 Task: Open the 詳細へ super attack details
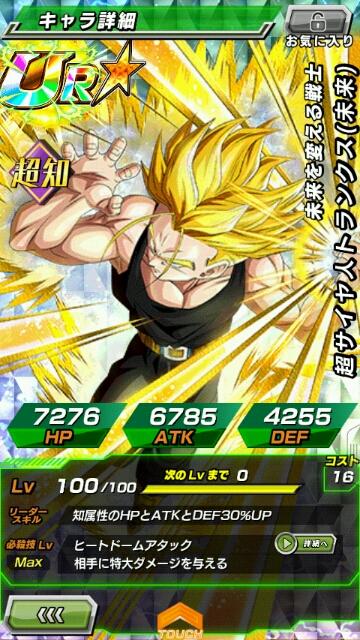pos(306,543)
